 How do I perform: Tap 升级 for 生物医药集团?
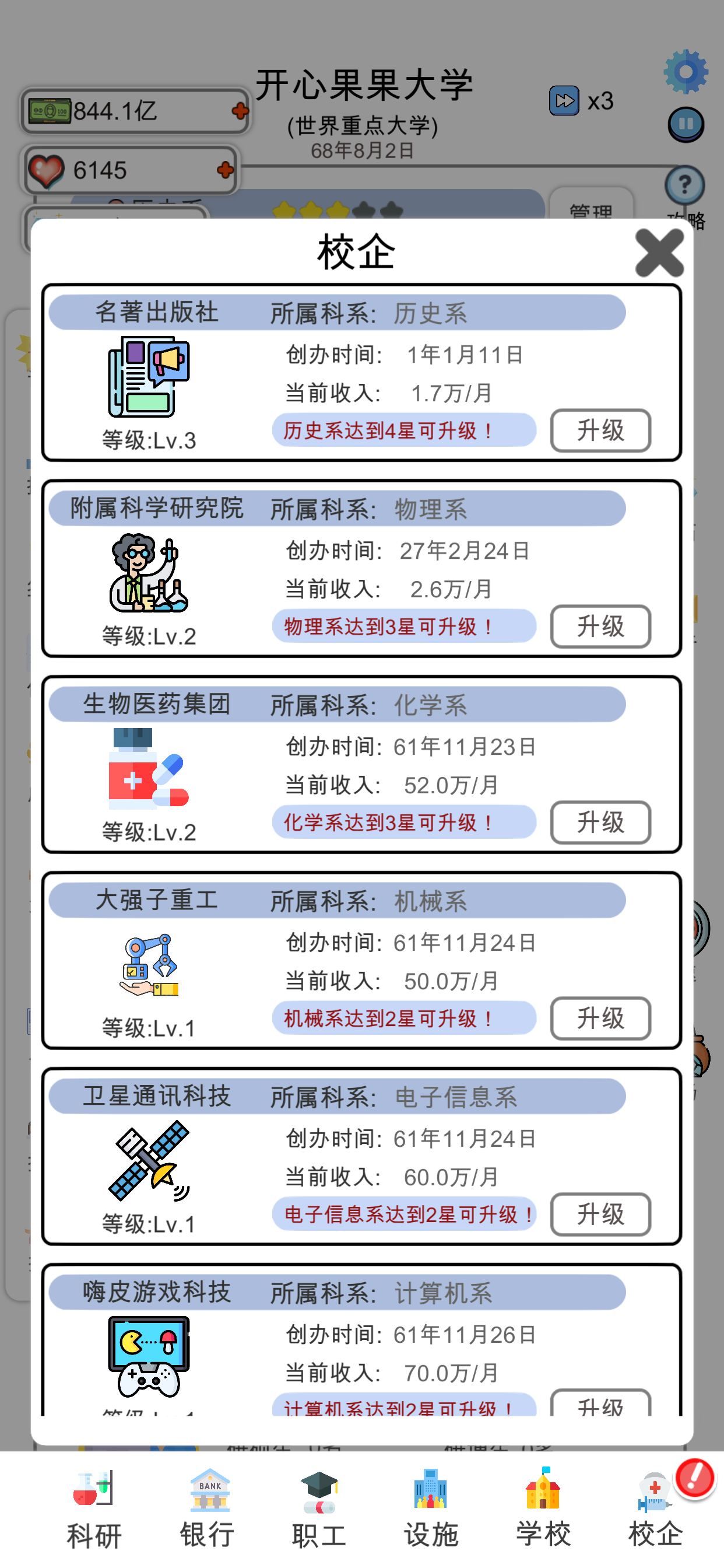click(x=600, y=822)
